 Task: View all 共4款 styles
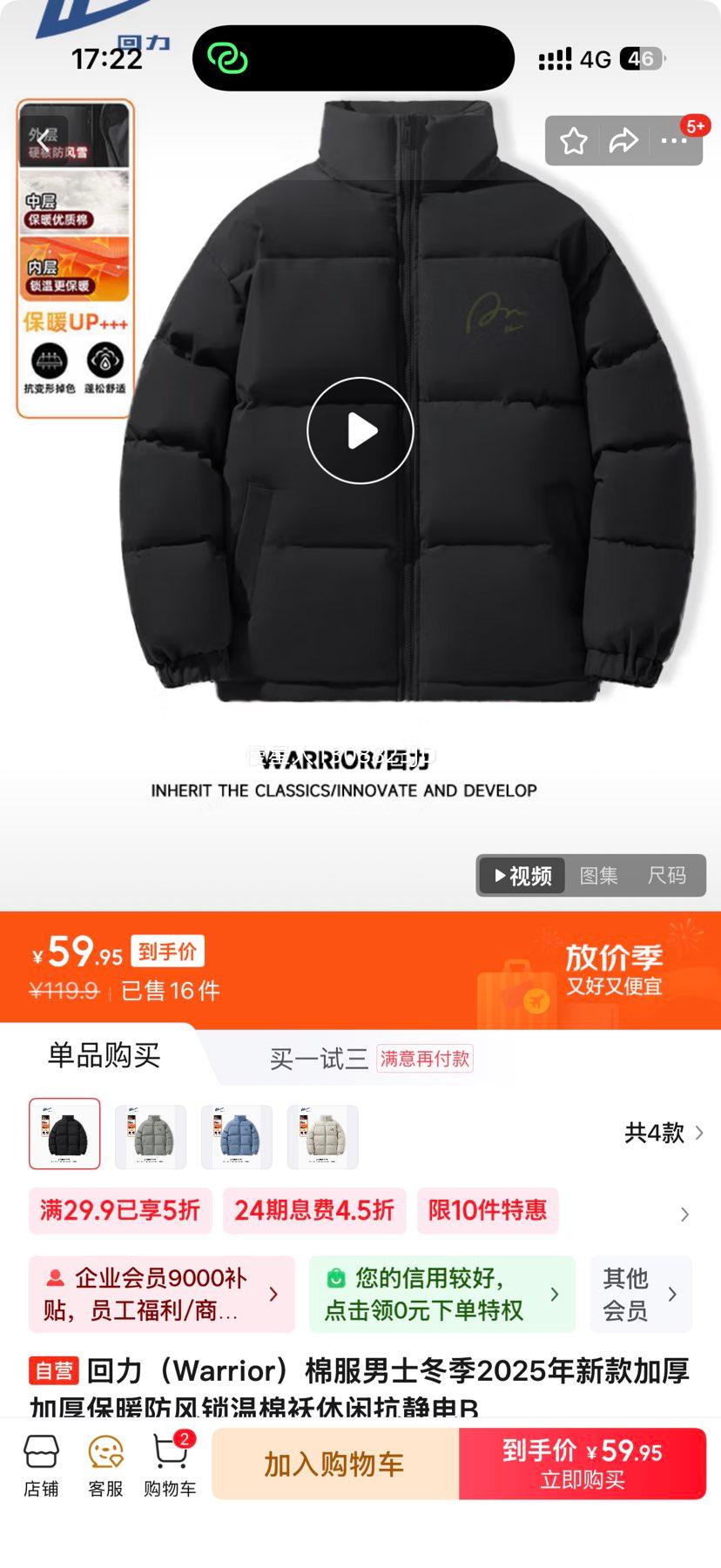pos(664,1133)
